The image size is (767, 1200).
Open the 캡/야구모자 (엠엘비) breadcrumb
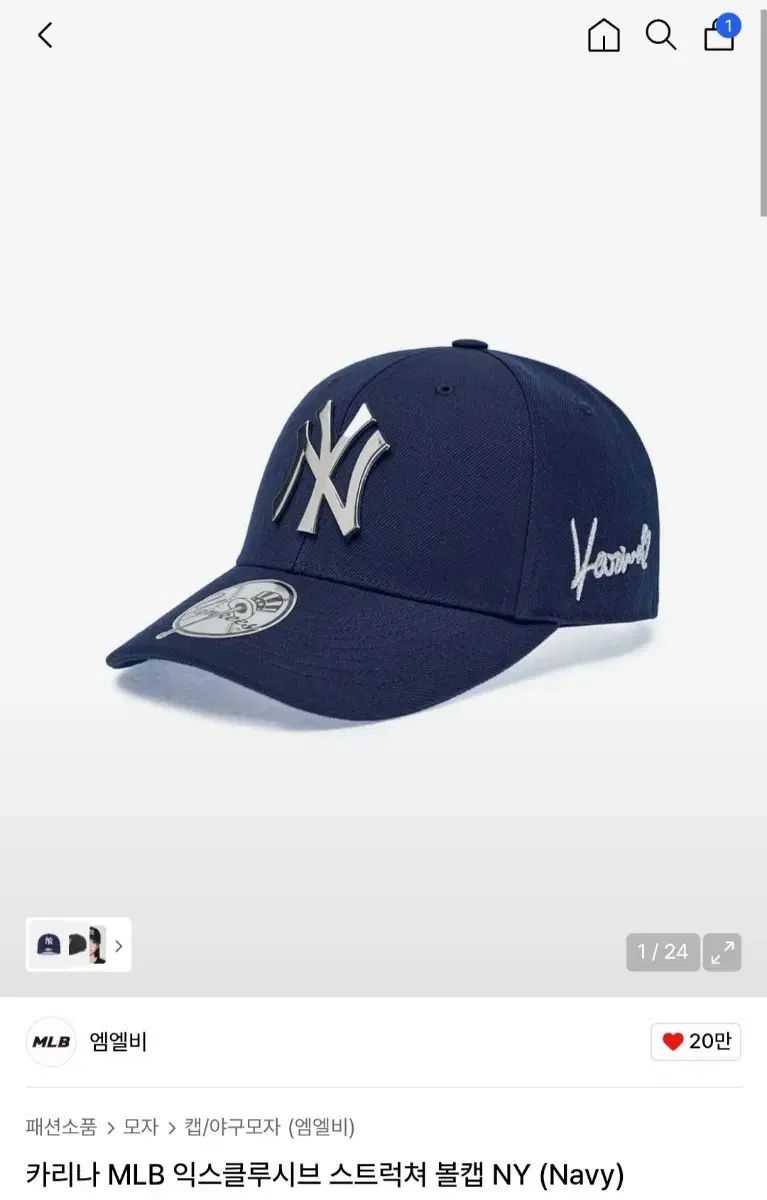click(269, 1127)
